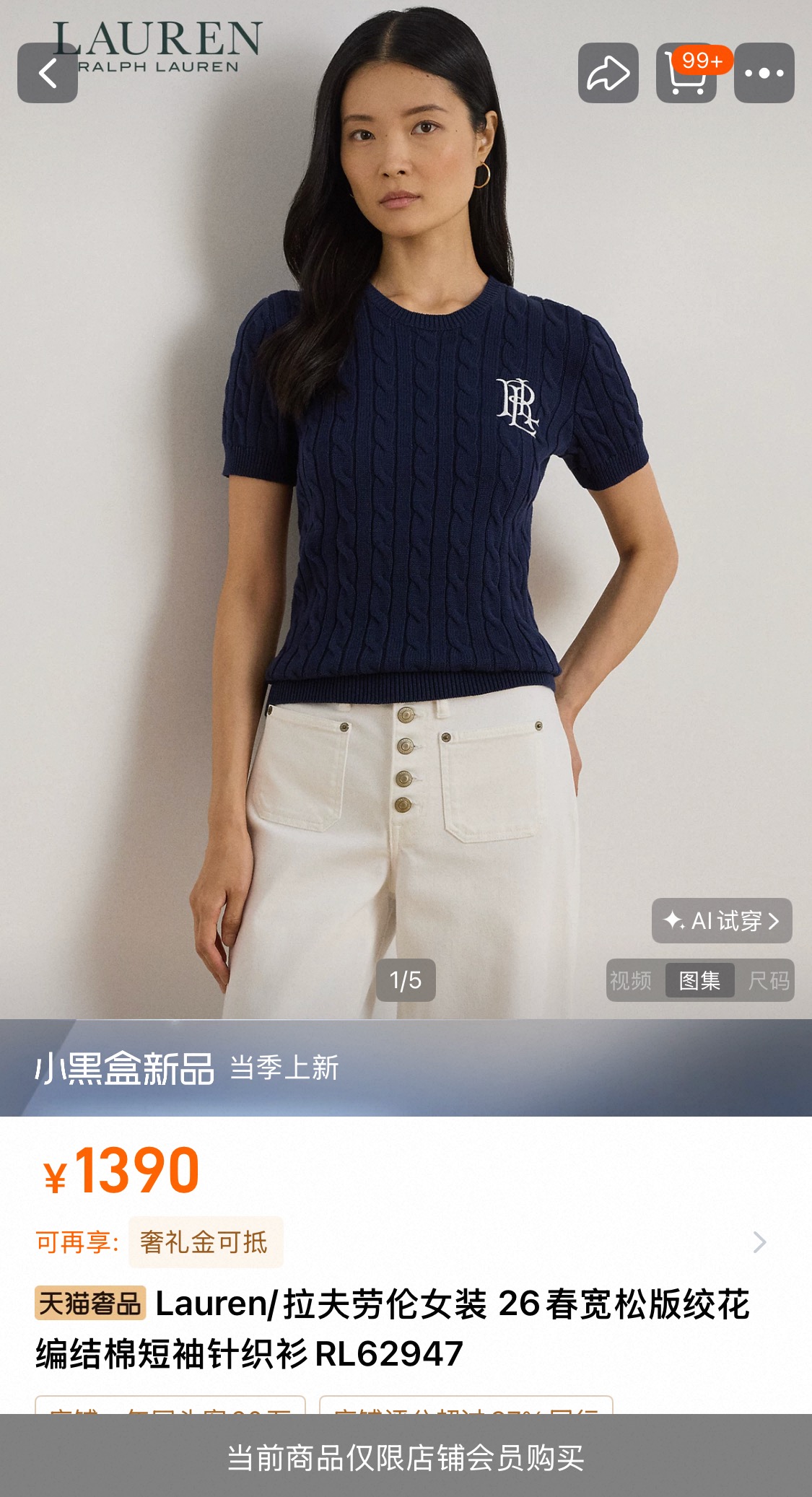The height and width of the screenshot is (1497, 812).
Task: Open the 小黑盒新品 banner
Action: click(188, 1068)
